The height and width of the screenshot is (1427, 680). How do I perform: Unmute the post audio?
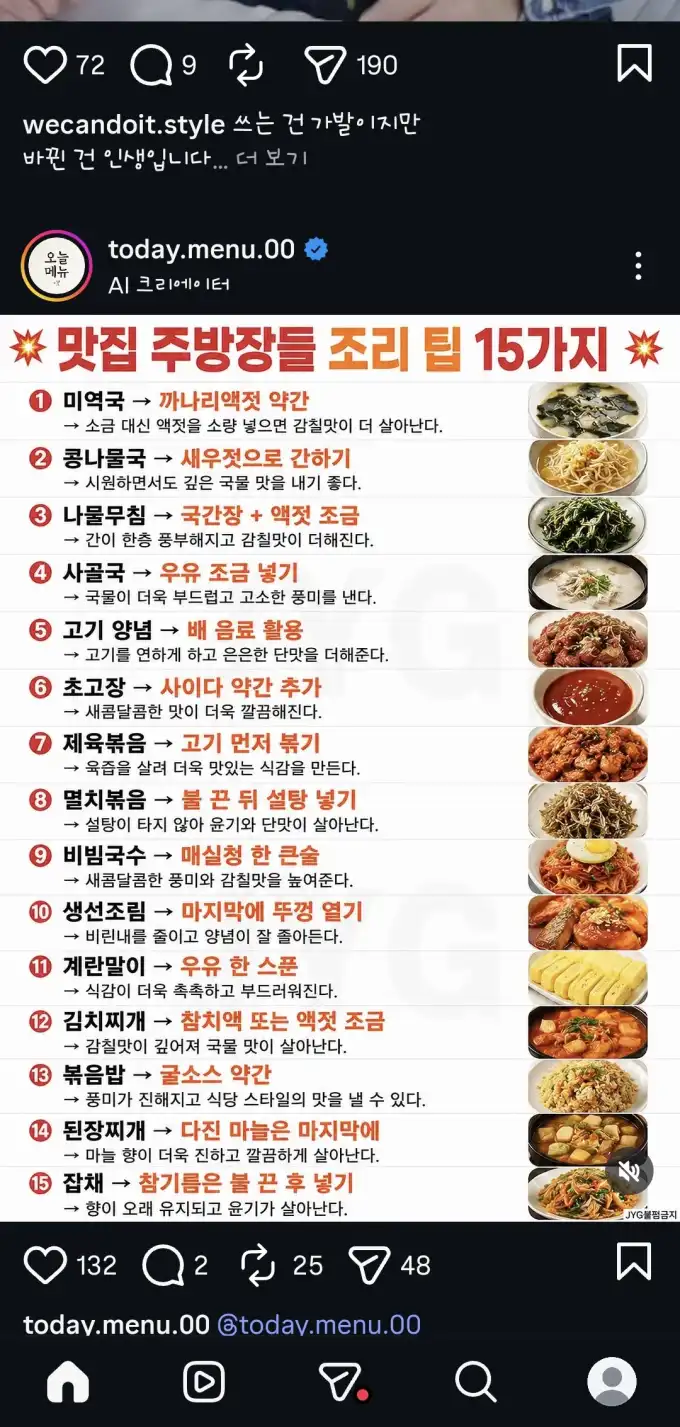click(629, 1171)
